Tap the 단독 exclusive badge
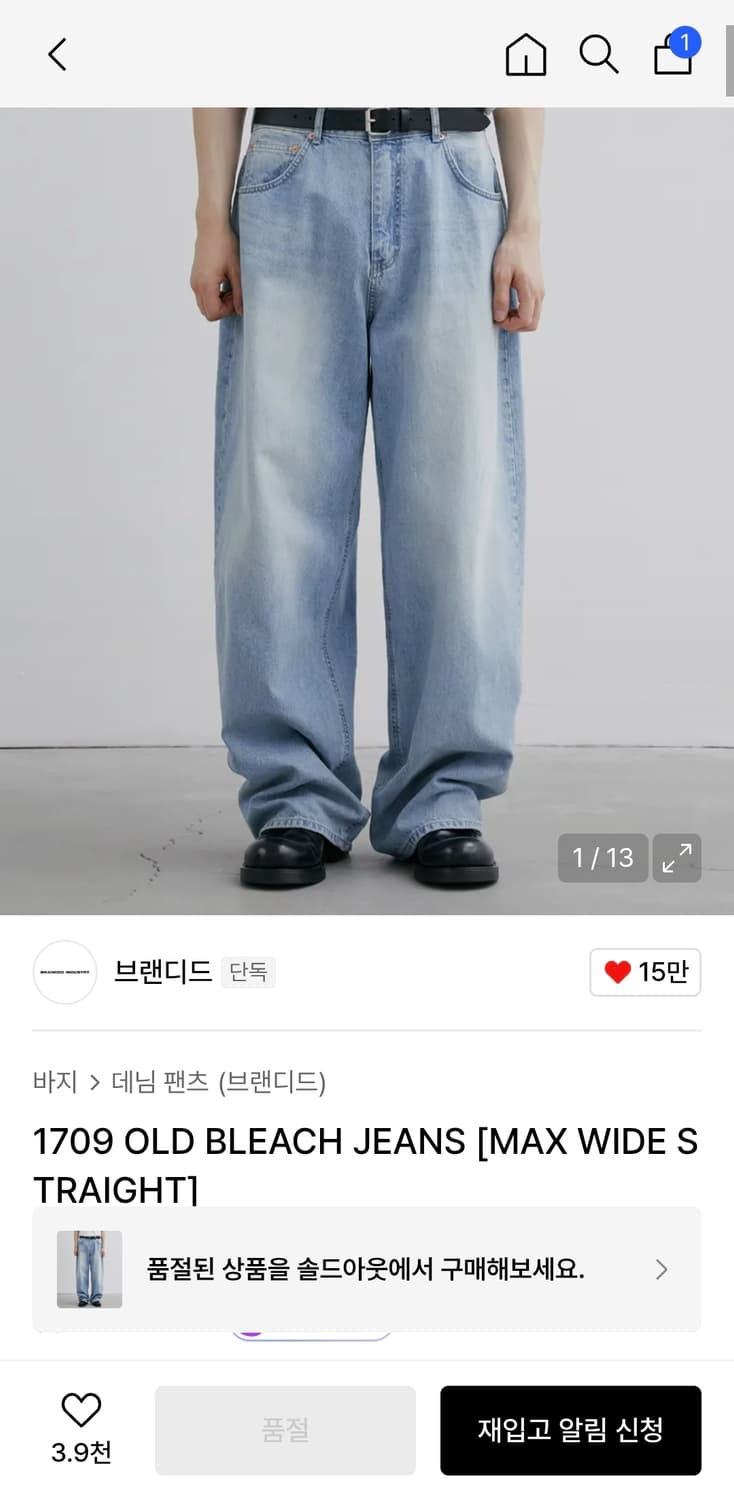 249,972
